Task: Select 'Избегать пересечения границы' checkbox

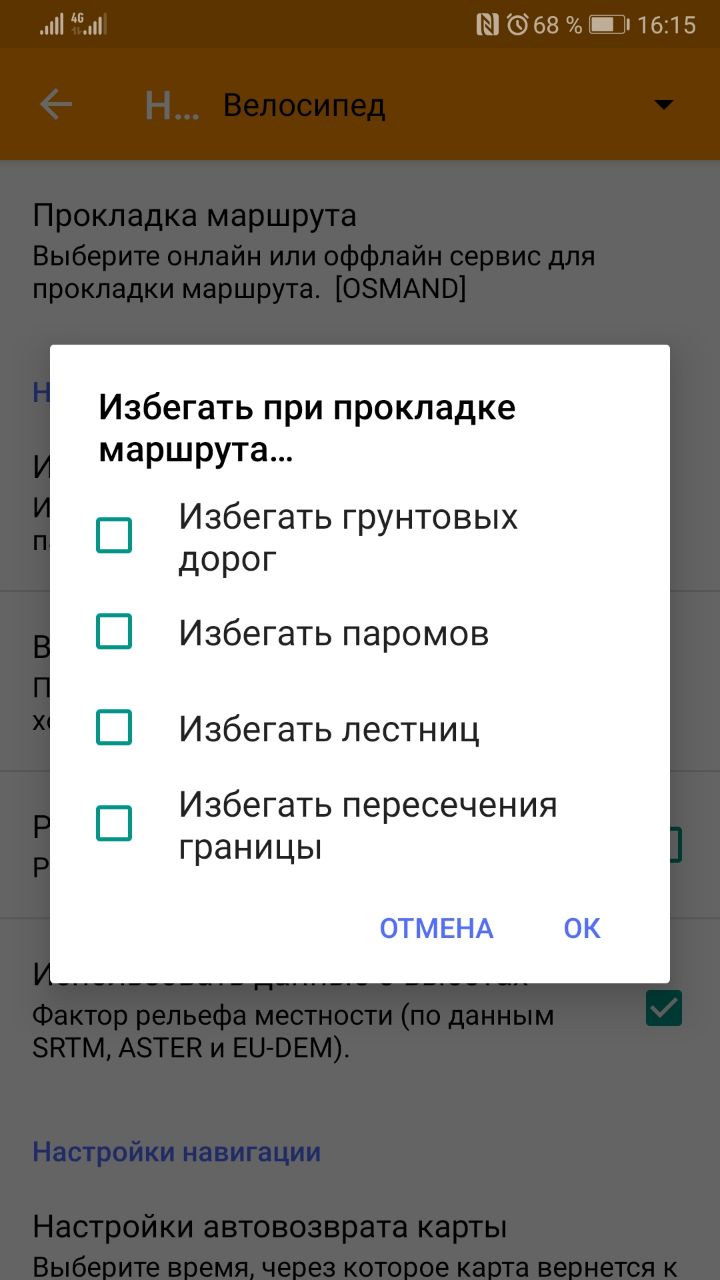Action: [x=114, y=824]
